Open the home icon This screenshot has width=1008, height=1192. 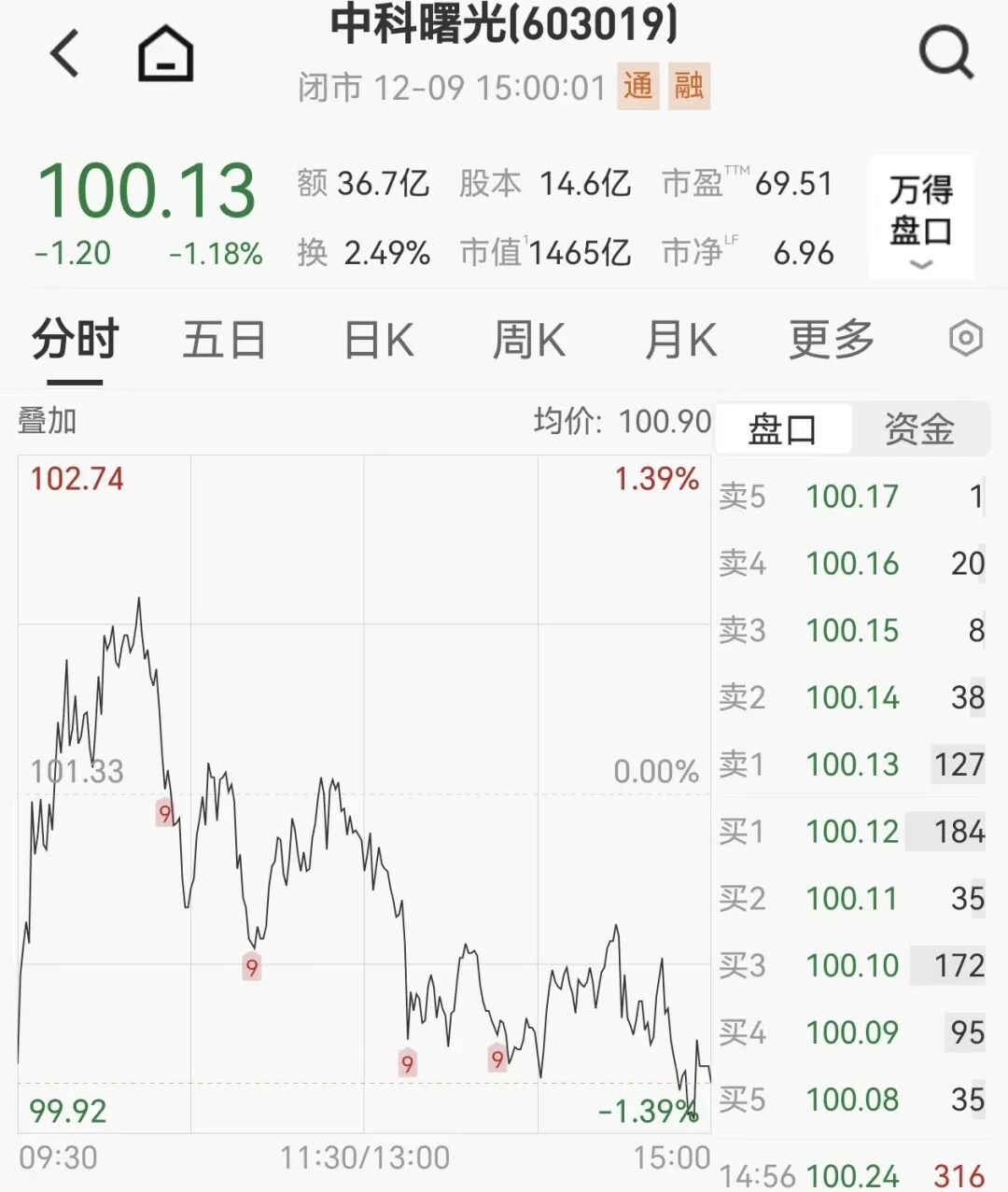[x=165, y=53]
